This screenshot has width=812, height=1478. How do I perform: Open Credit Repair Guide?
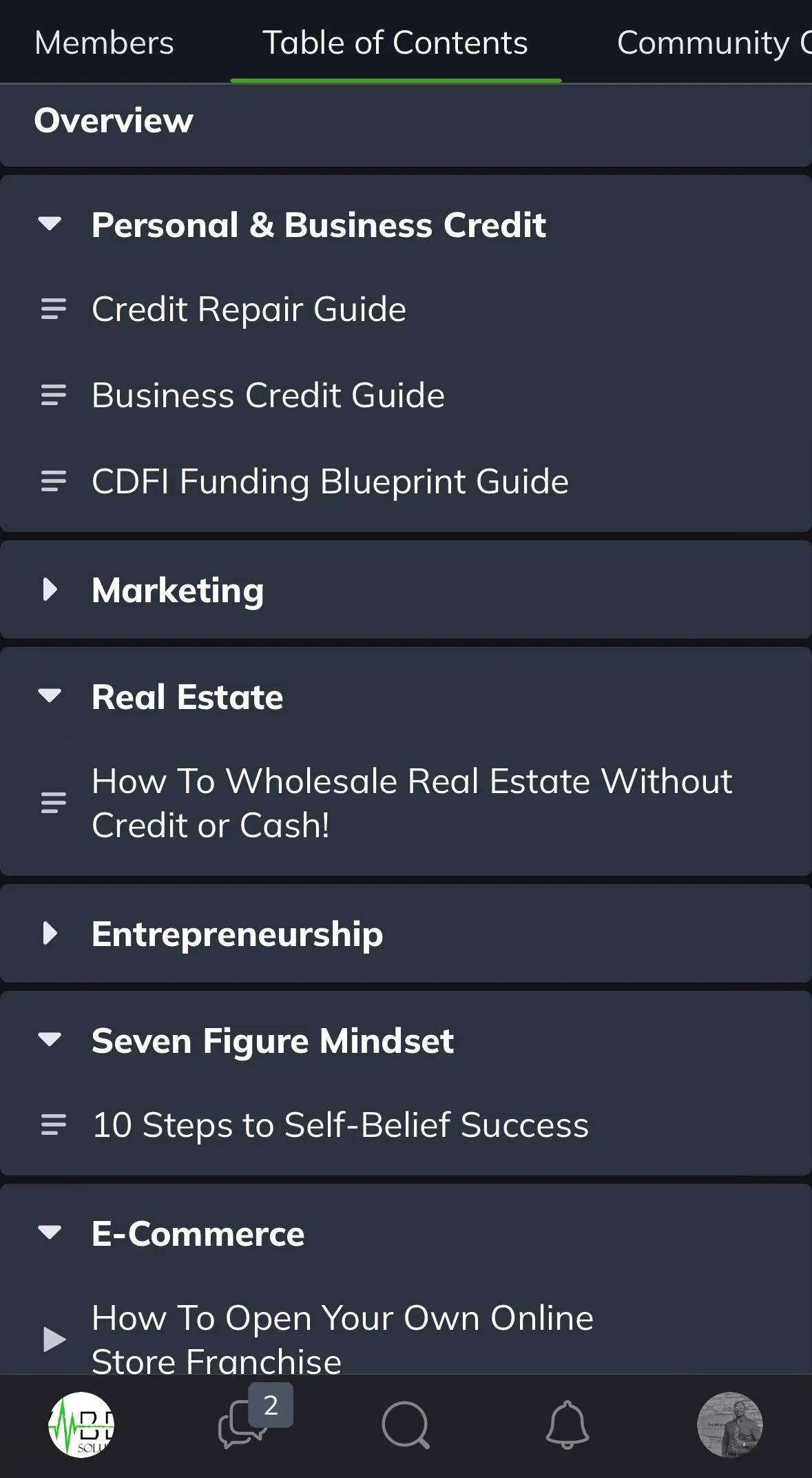[406, 309]
